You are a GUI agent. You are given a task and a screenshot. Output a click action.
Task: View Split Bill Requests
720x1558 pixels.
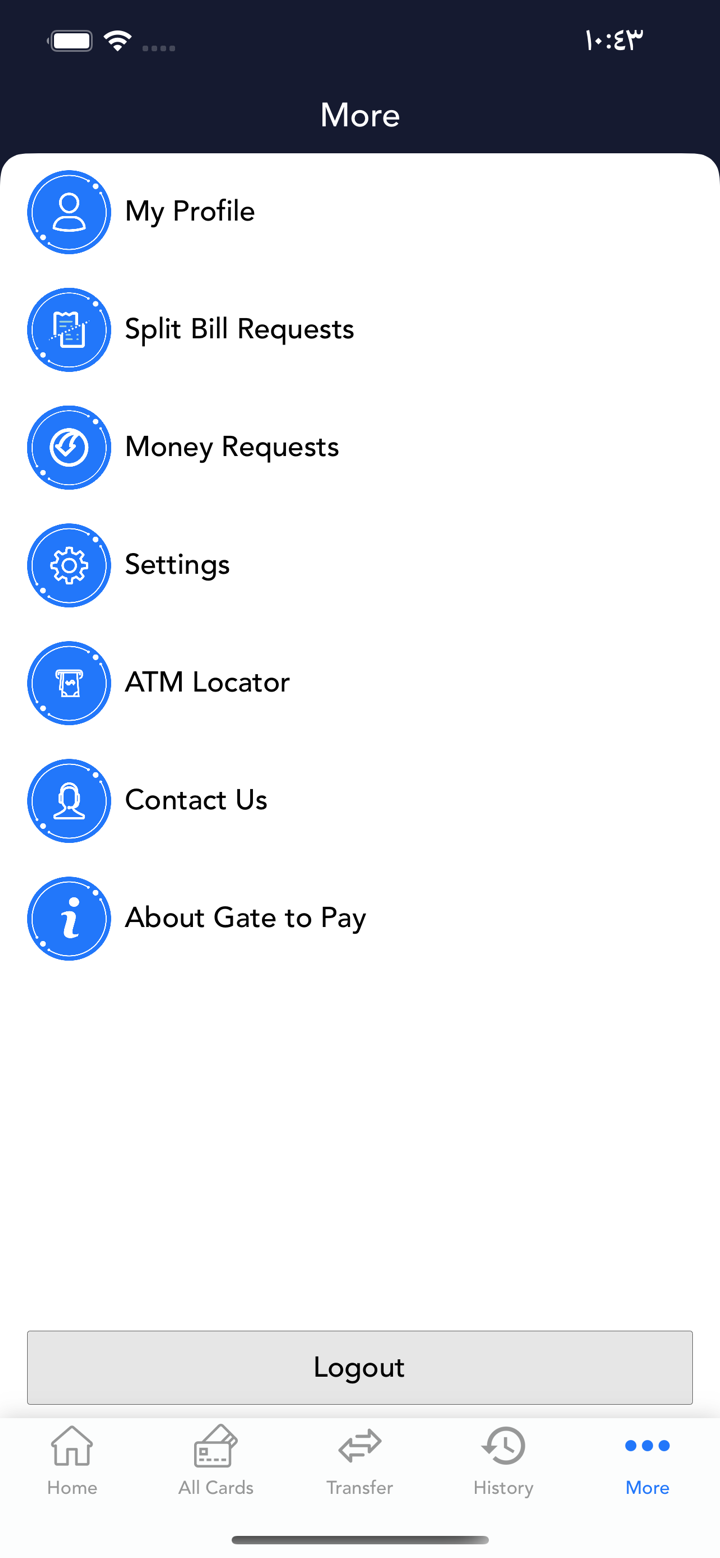(238, 330)
